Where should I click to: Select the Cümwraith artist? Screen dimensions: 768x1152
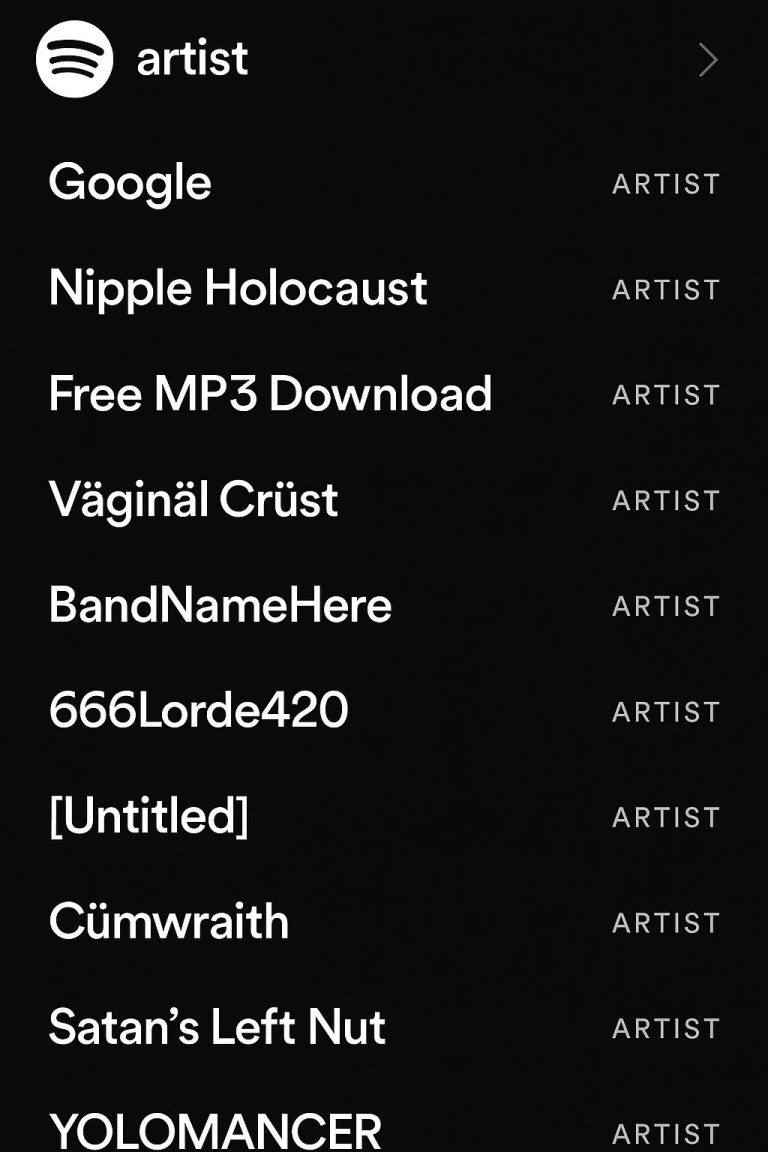(x=168, y=922)
